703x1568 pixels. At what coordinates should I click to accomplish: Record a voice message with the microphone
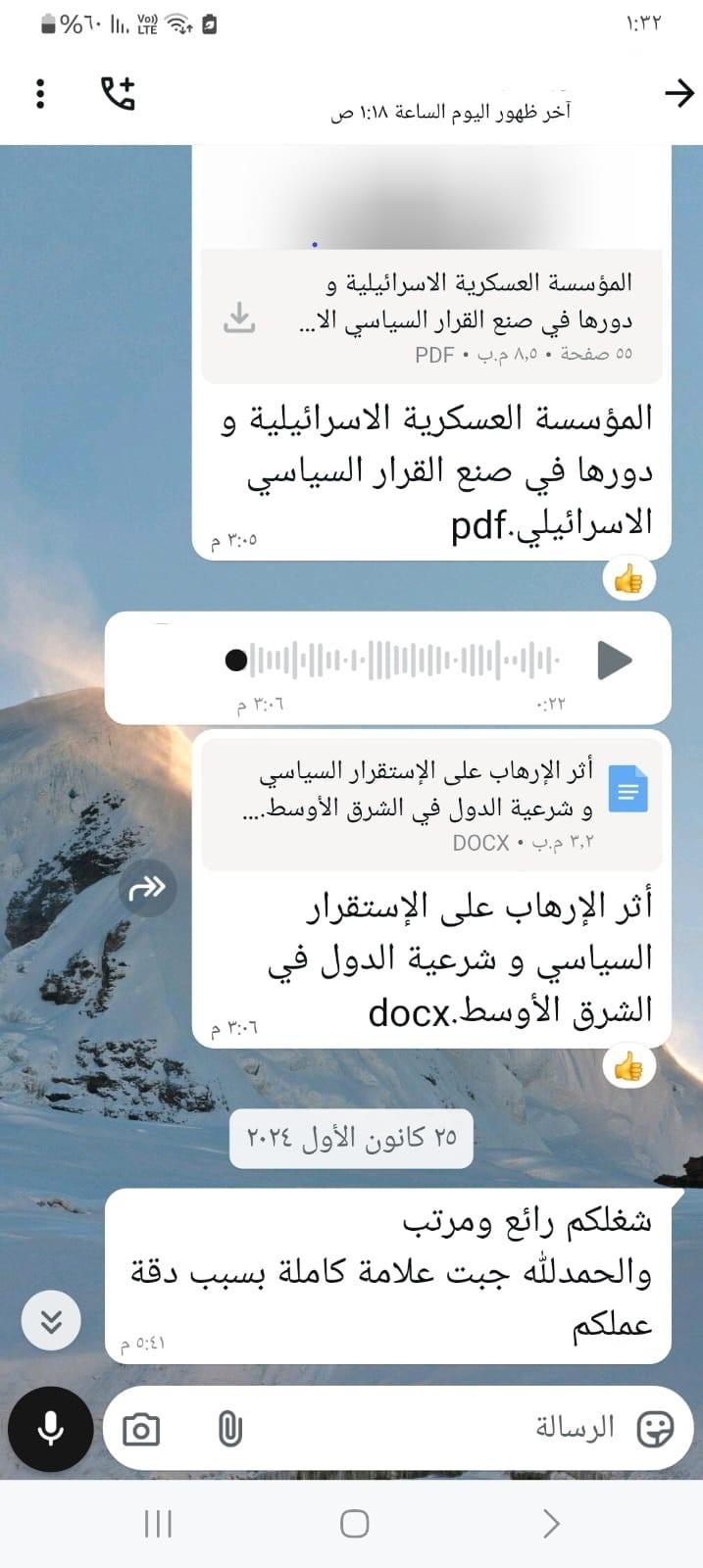pos(50,1430)
